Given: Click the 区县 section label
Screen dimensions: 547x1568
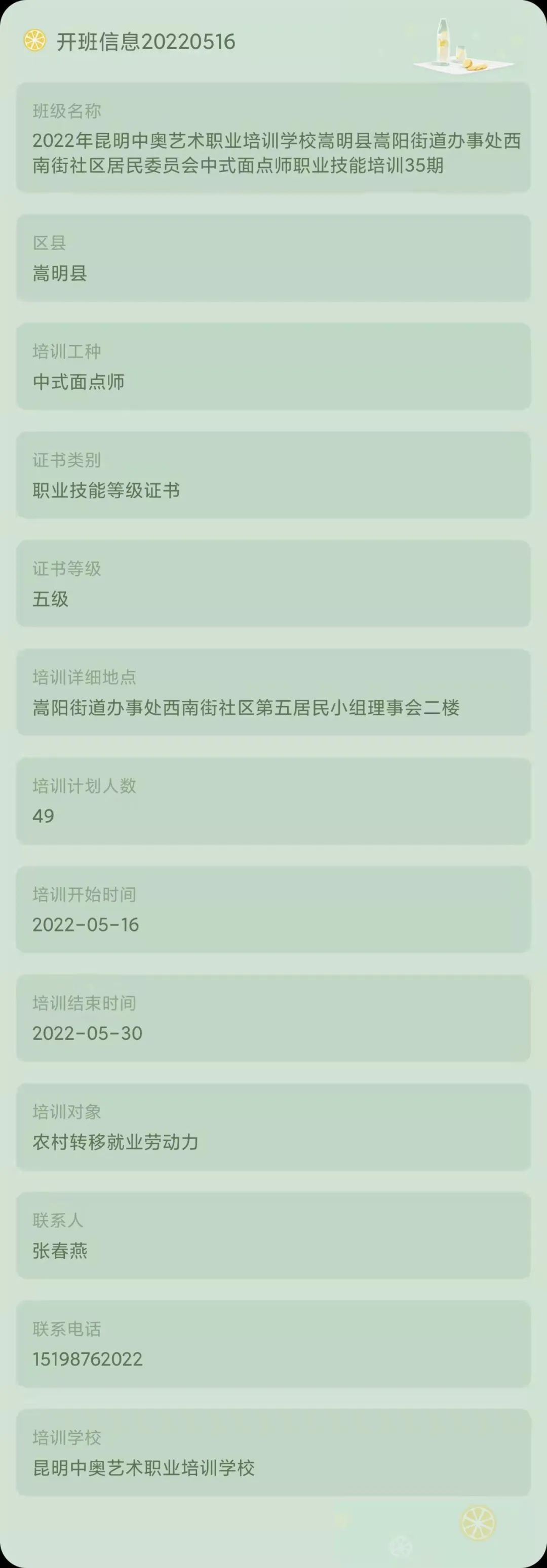Looking at the screenshot, I should click(x=49, y=242).
